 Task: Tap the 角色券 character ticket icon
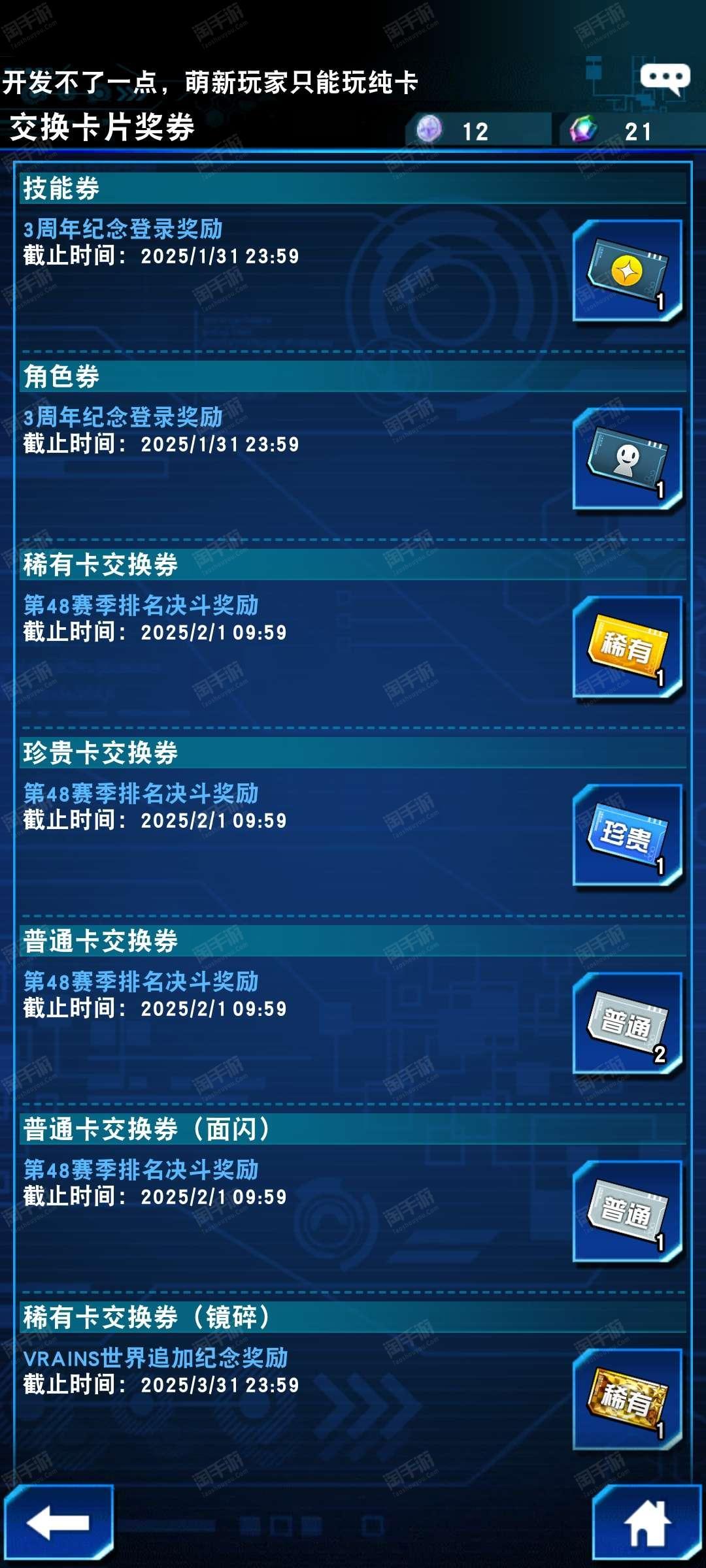click(x=628, y=459)
